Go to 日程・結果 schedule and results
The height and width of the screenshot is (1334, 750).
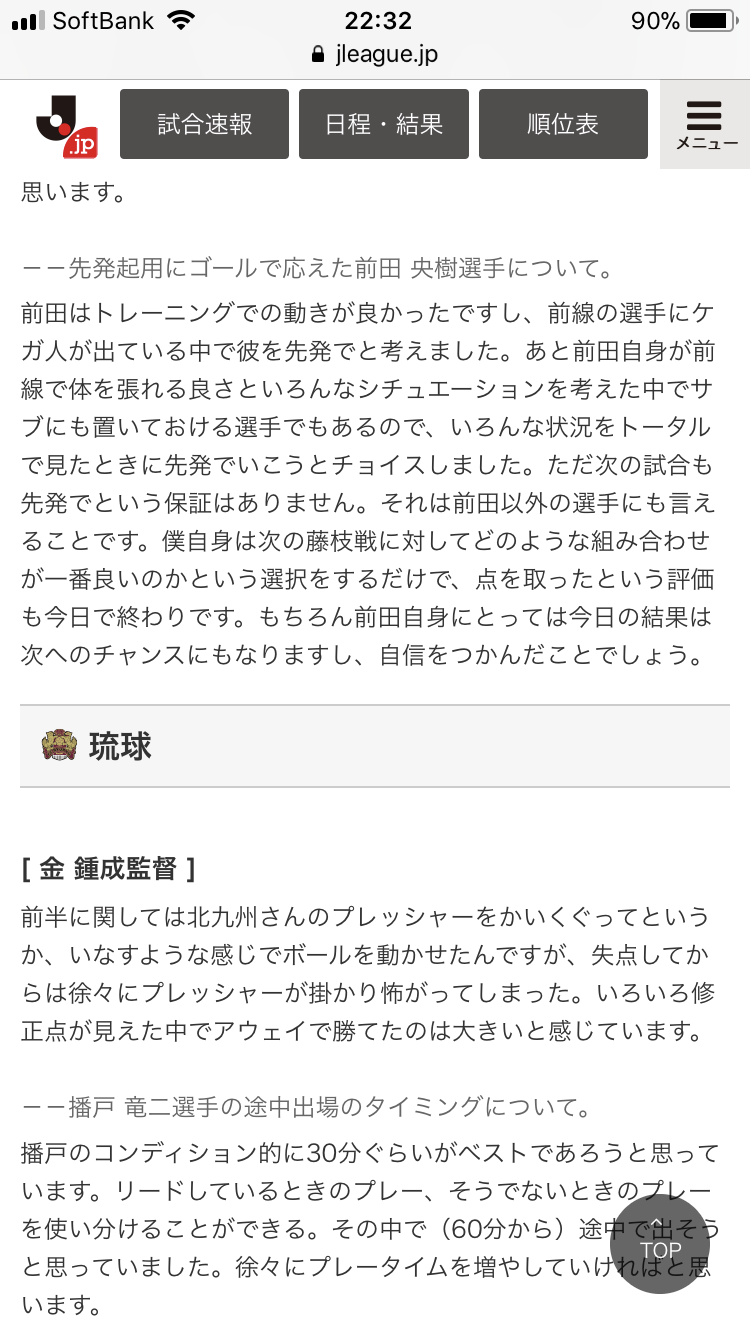[384, 124]
